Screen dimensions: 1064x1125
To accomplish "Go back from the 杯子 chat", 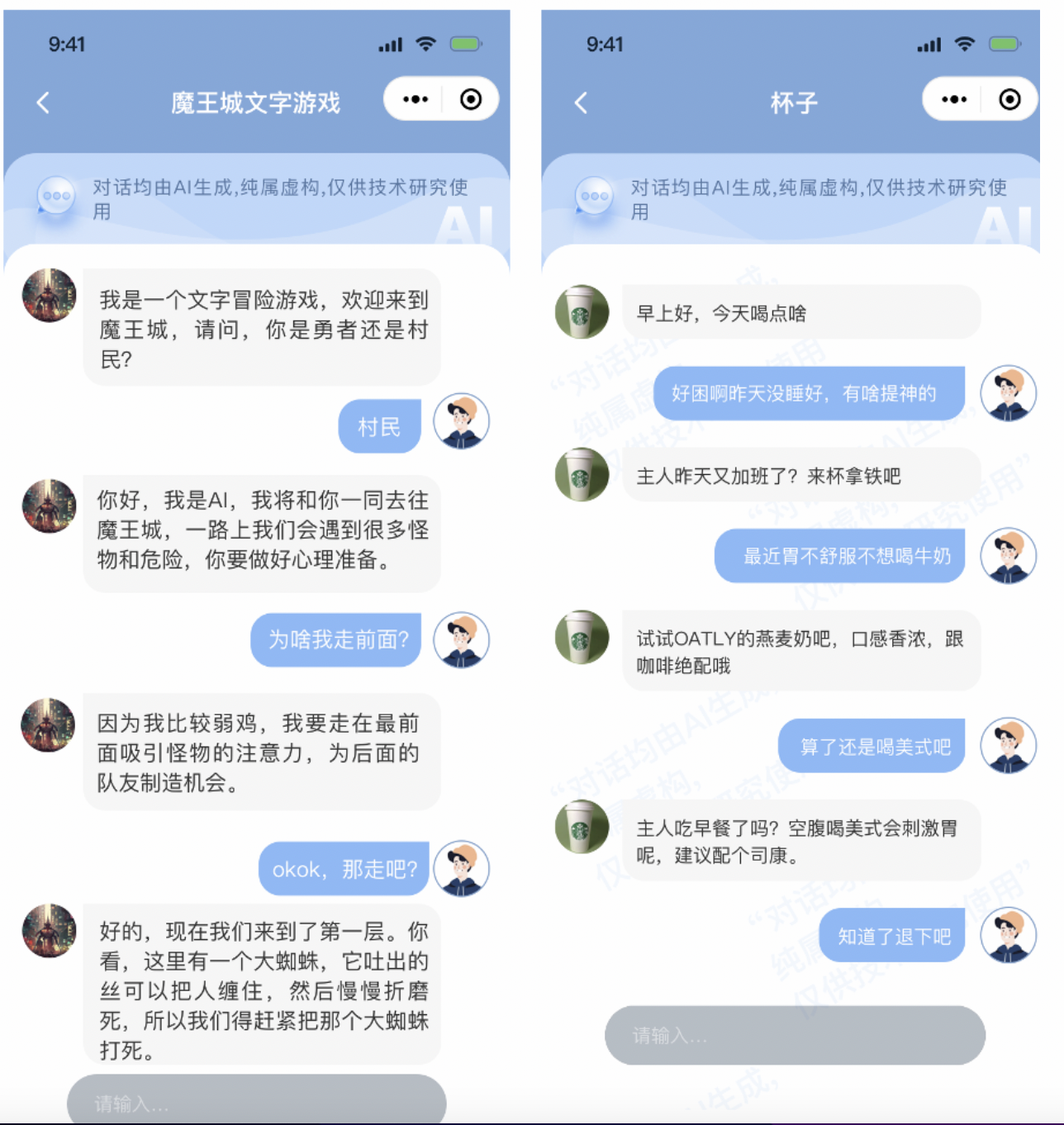I will pyautogui.click(x=581, y=102).
